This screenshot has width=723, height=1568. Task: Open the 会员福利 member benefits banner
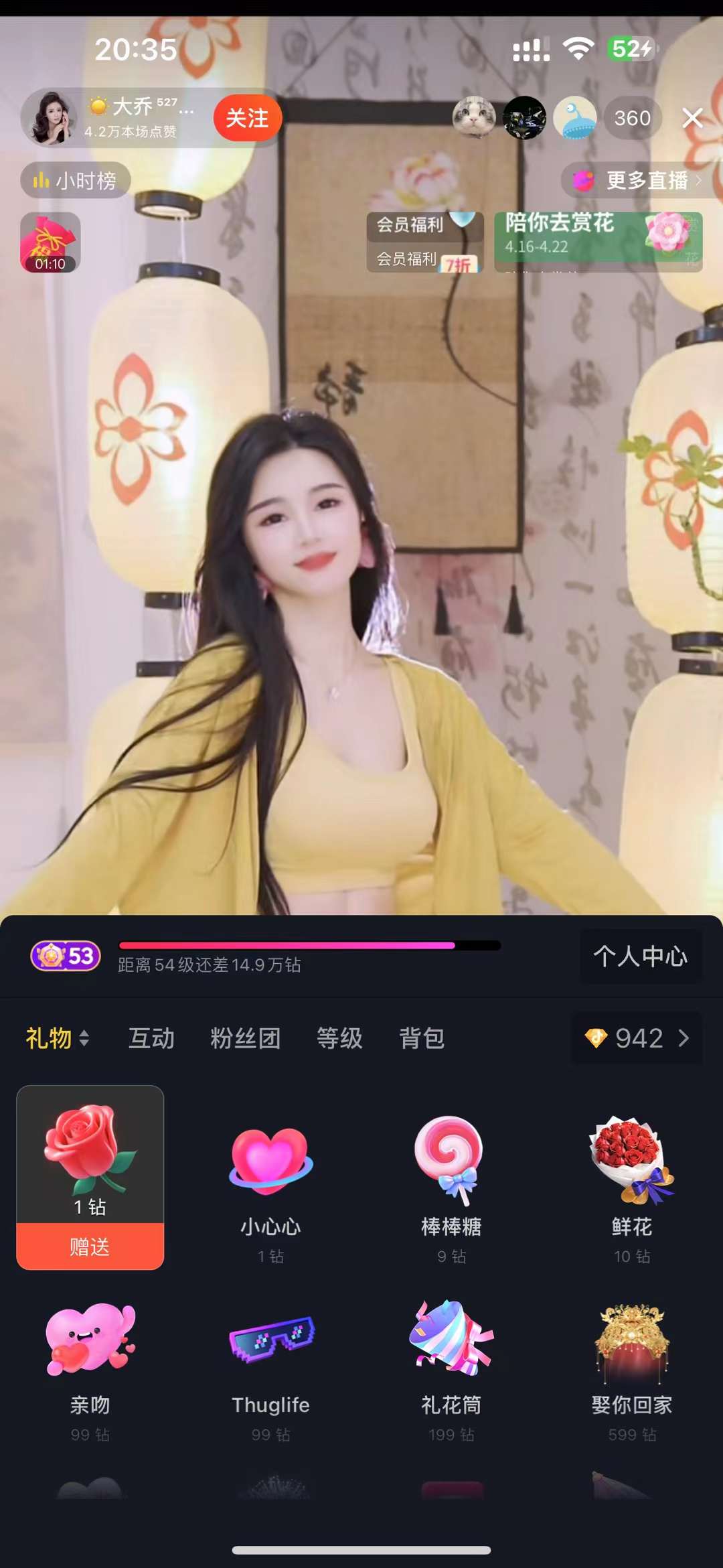tap(424, 242)
